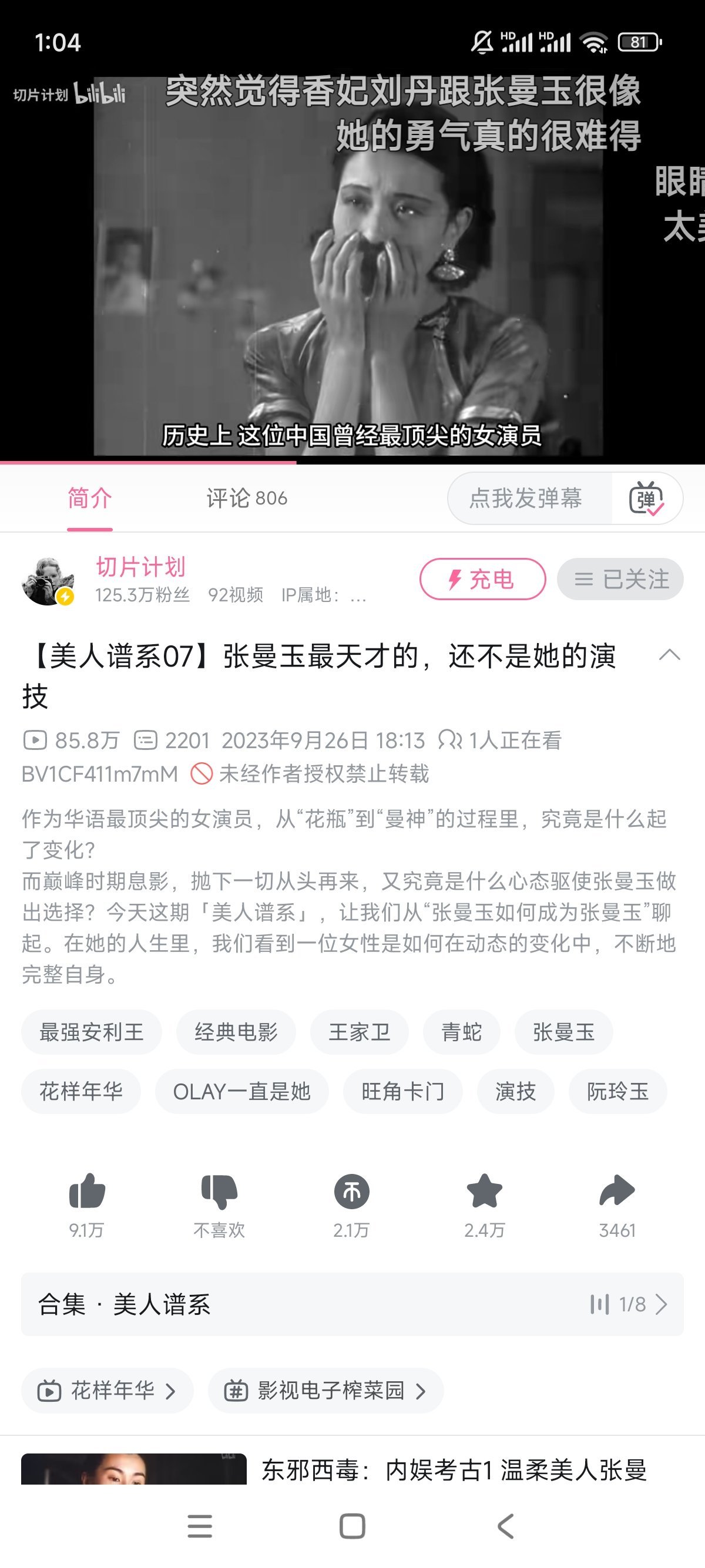Image resolution: width=705 pixels, height=1568 pixels.
Task: Select the 最强安利王 tag
Action: click(x=91, y=1032)
